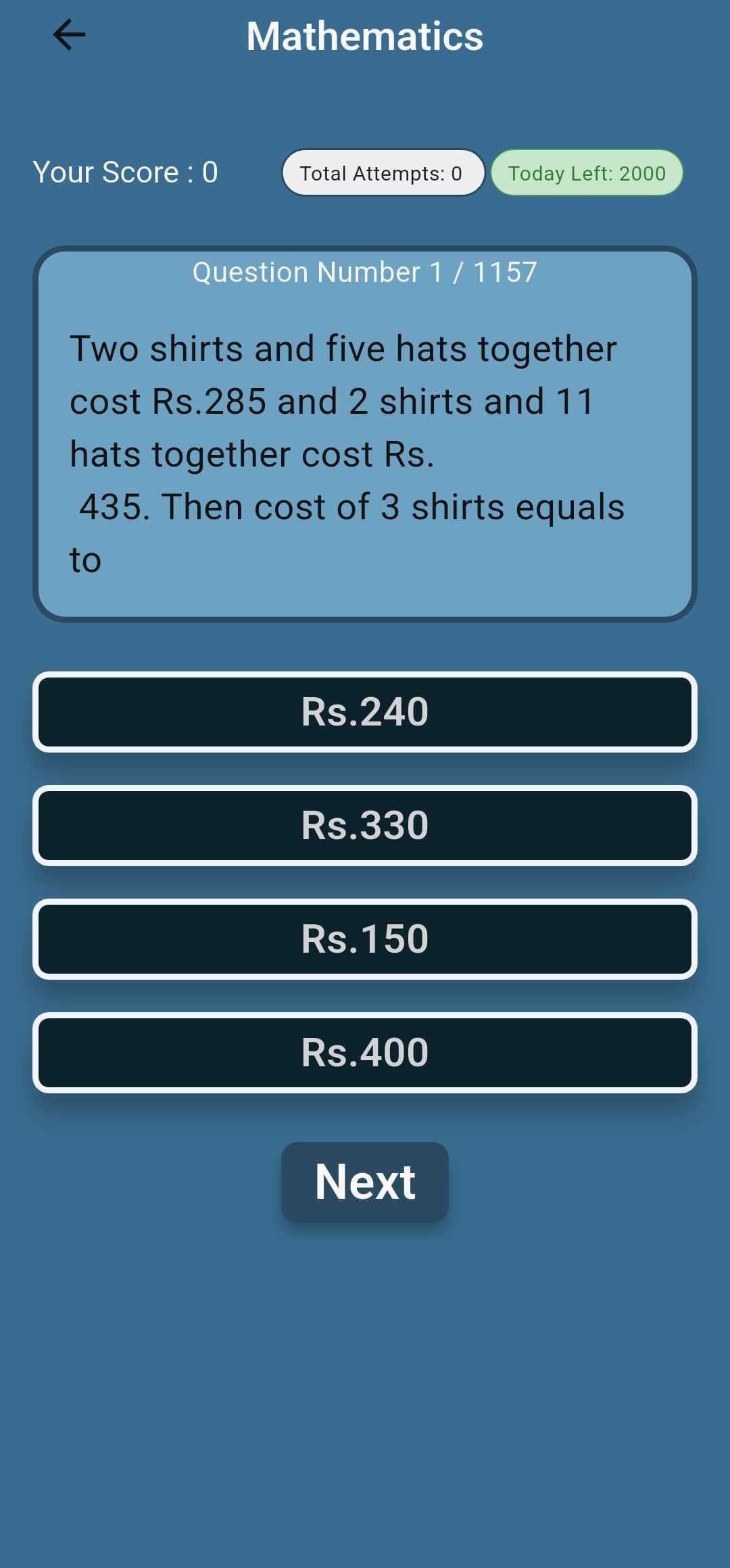Image resolution: width=730 pixels, height=1568 pixels.
Task: Pick the Rs.150 answer option
Action: tap(365, 939)
